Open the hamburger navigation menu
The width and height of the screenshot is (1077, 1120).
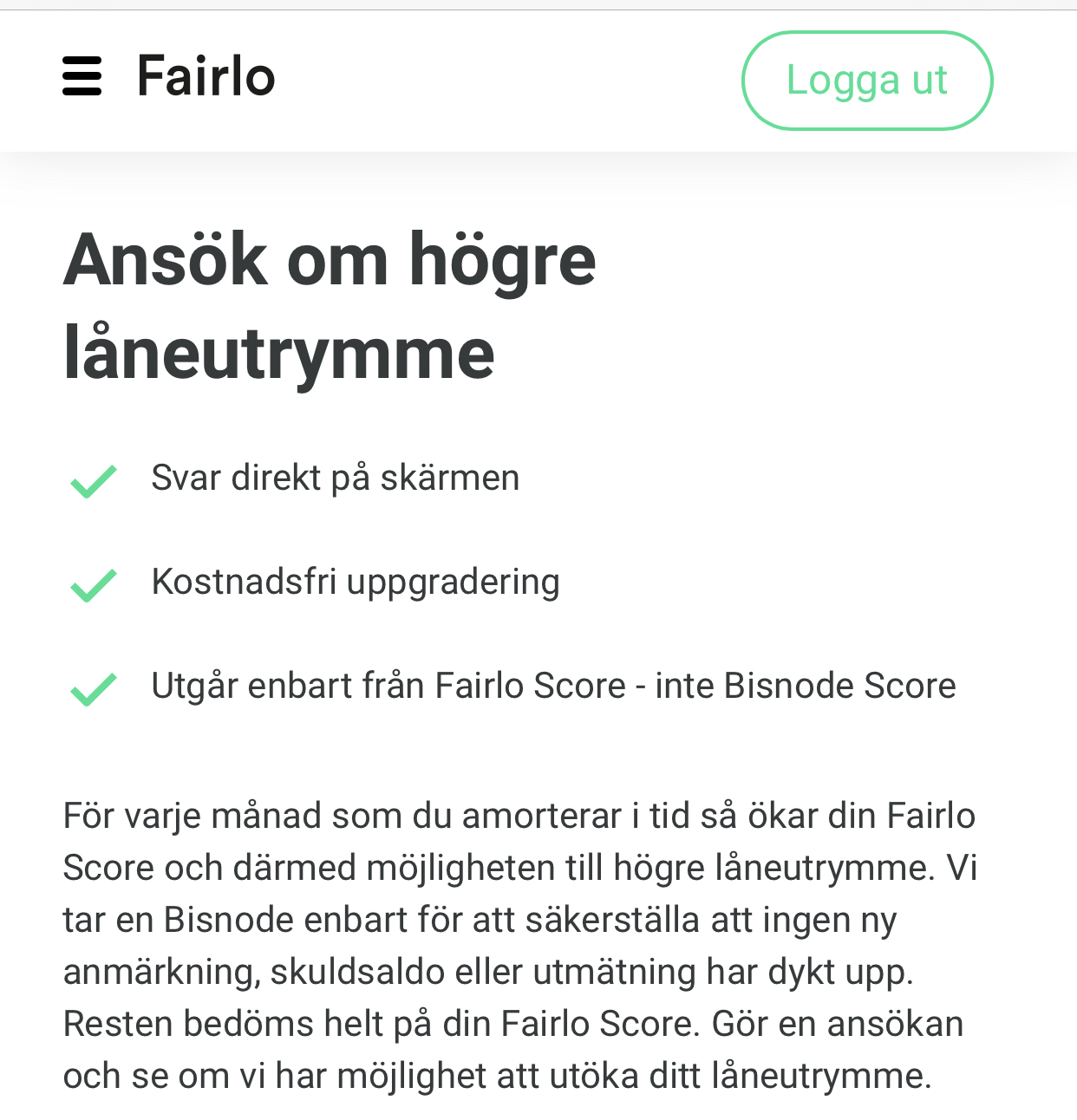point(82,76)
